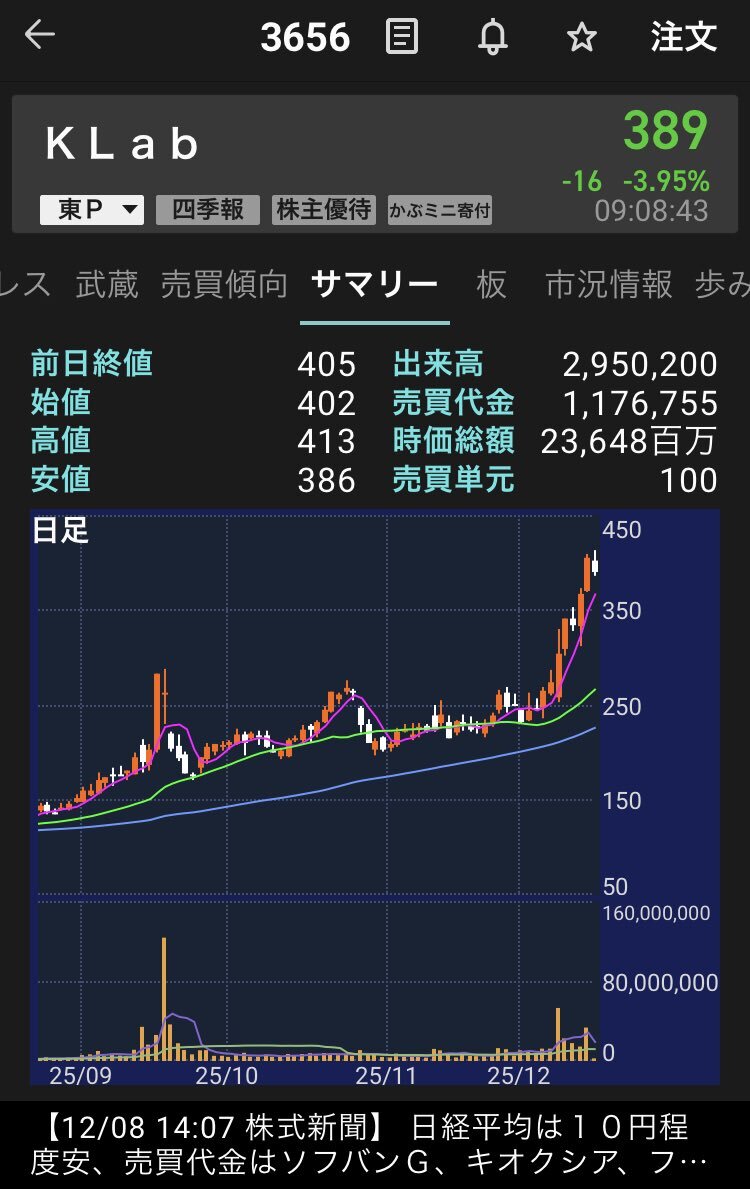Set a price alert with the bell
750x1189 pixels.
[x=492, y=38]
